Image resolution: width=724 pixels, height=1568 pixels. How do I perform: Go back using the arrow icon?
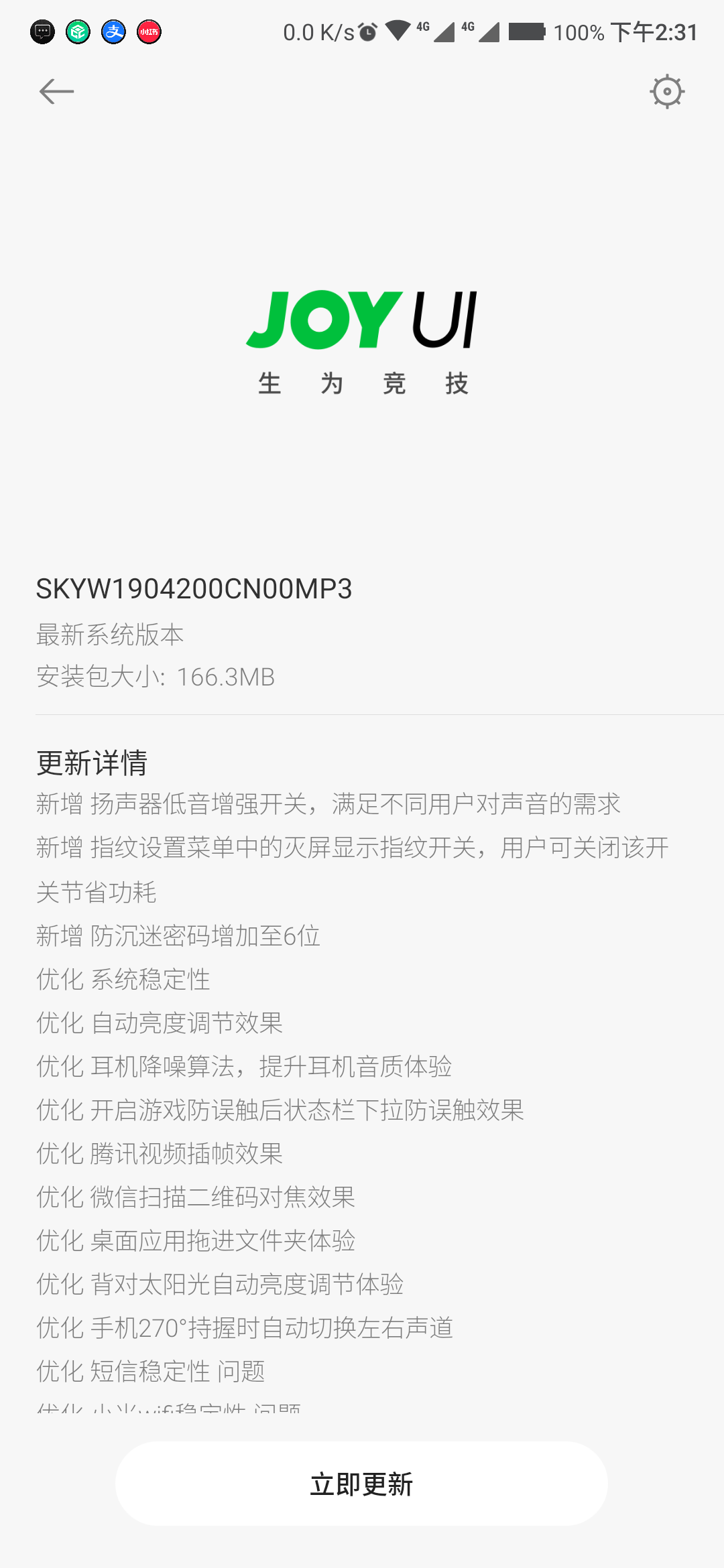pyautogui.click(x=56, y=92)
